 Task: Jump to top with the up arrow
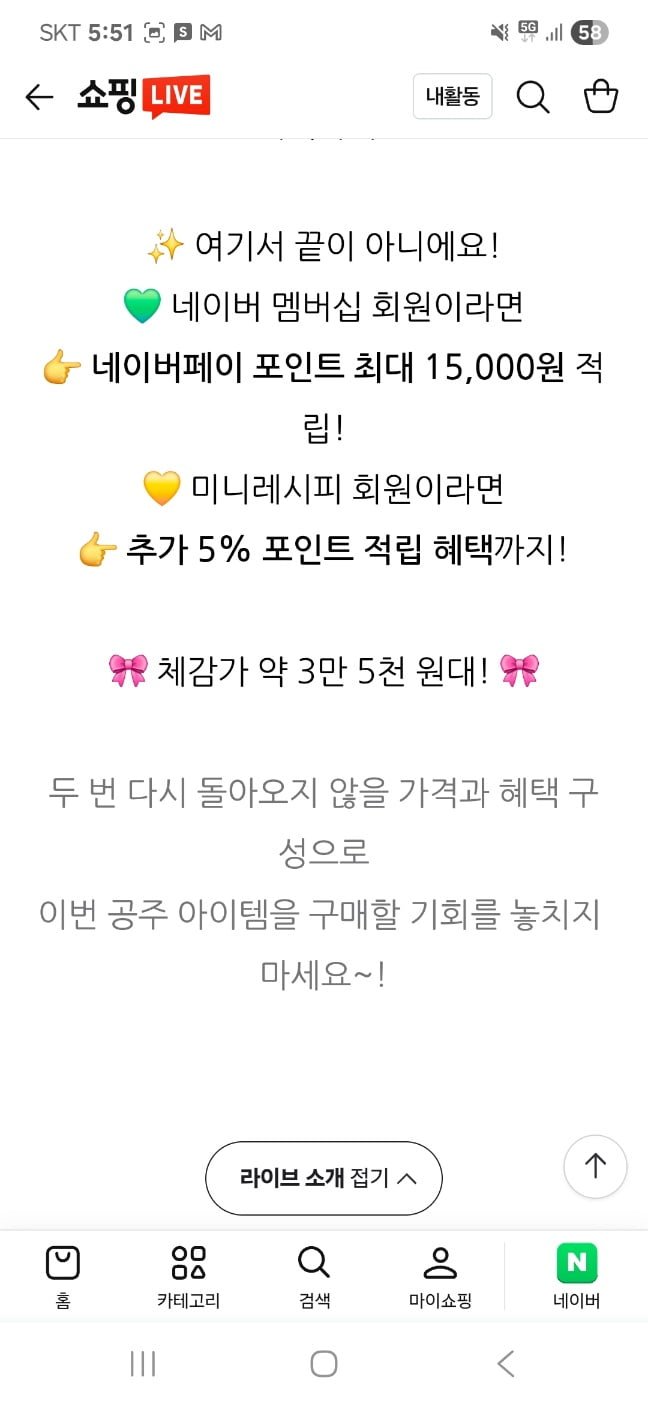[x=595, y=1166]
